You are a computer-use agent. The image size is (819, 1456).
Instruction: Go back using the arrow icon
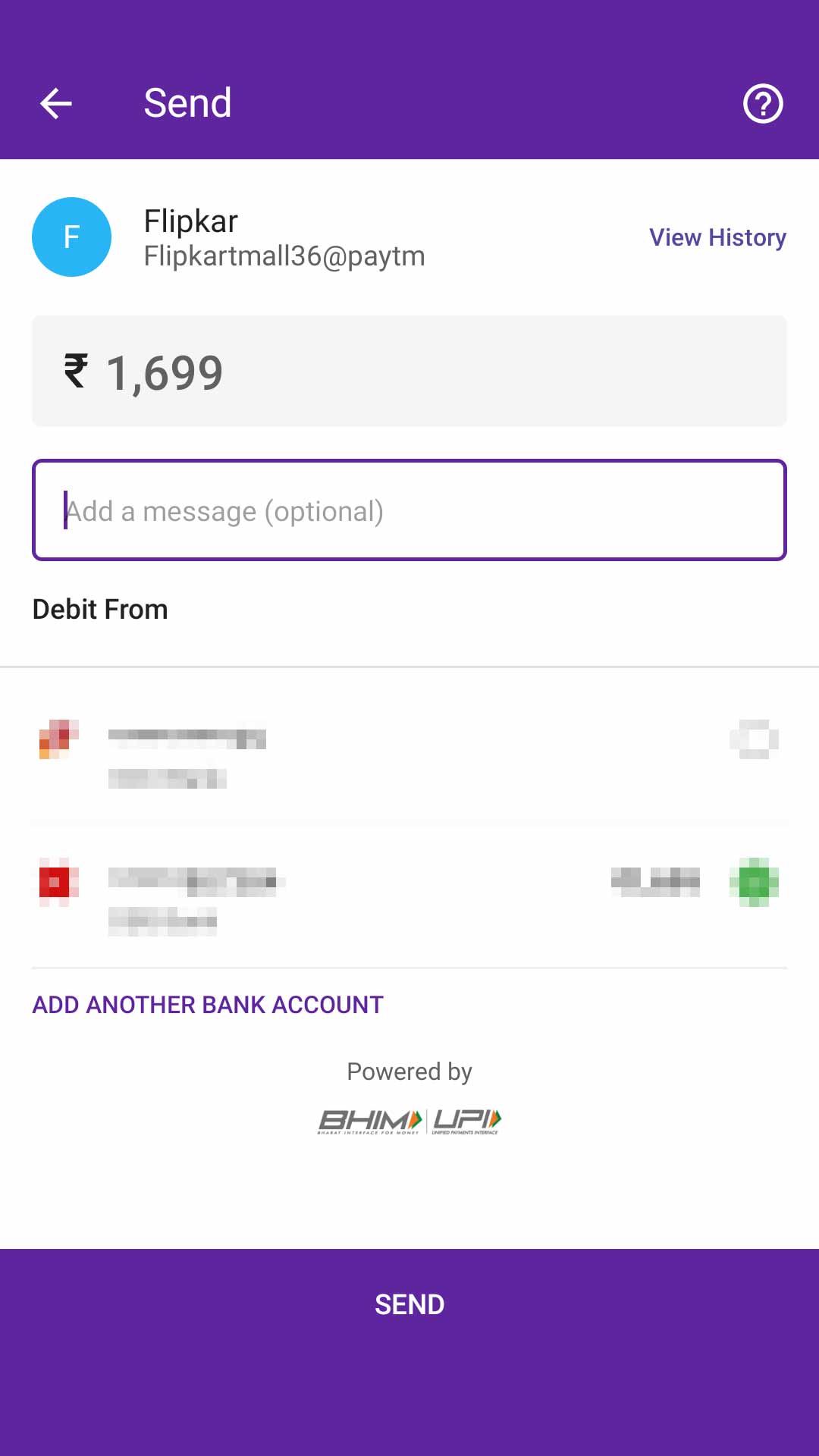(56, 103)
